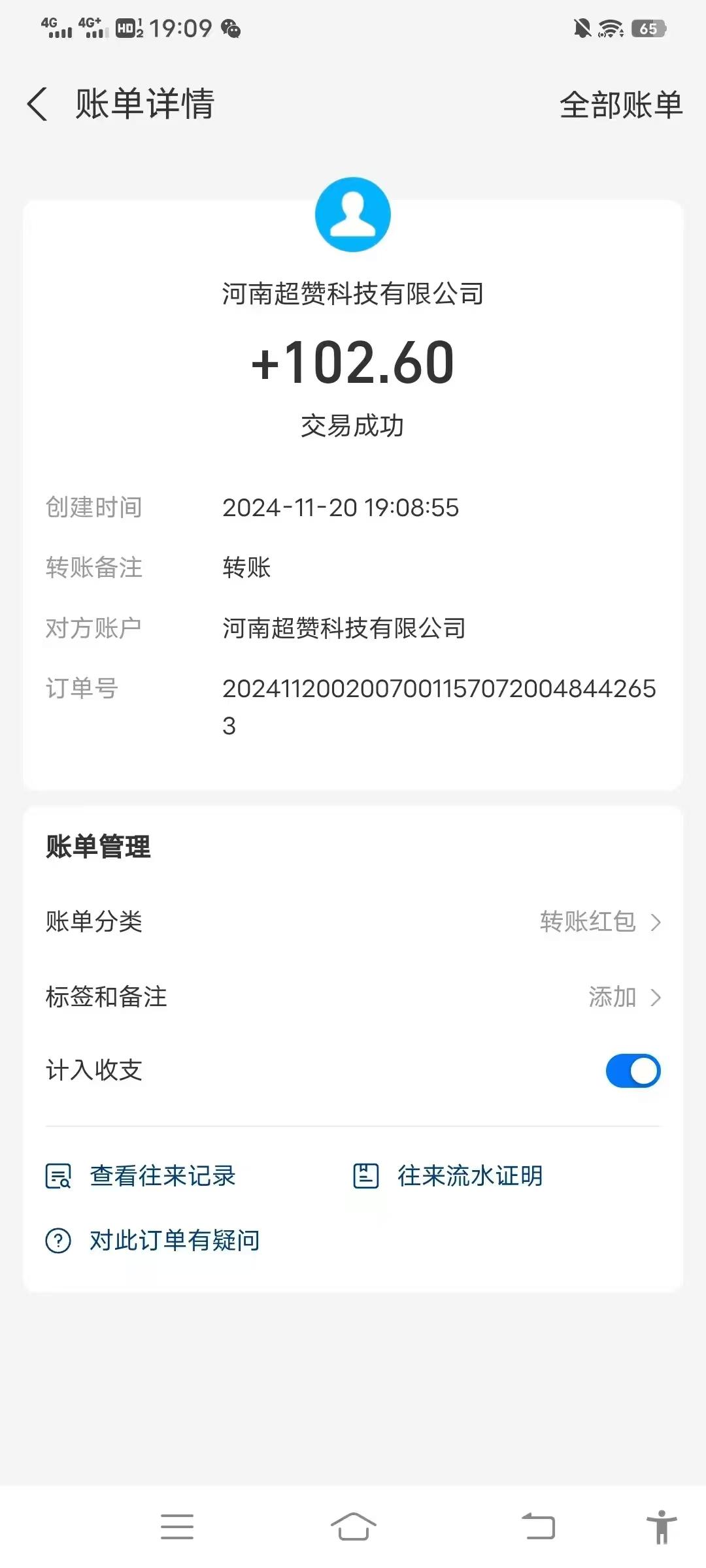This screenshot has height=1568, width=706.
Task: Open 查看往来记录
Action: coord(141,1176)
